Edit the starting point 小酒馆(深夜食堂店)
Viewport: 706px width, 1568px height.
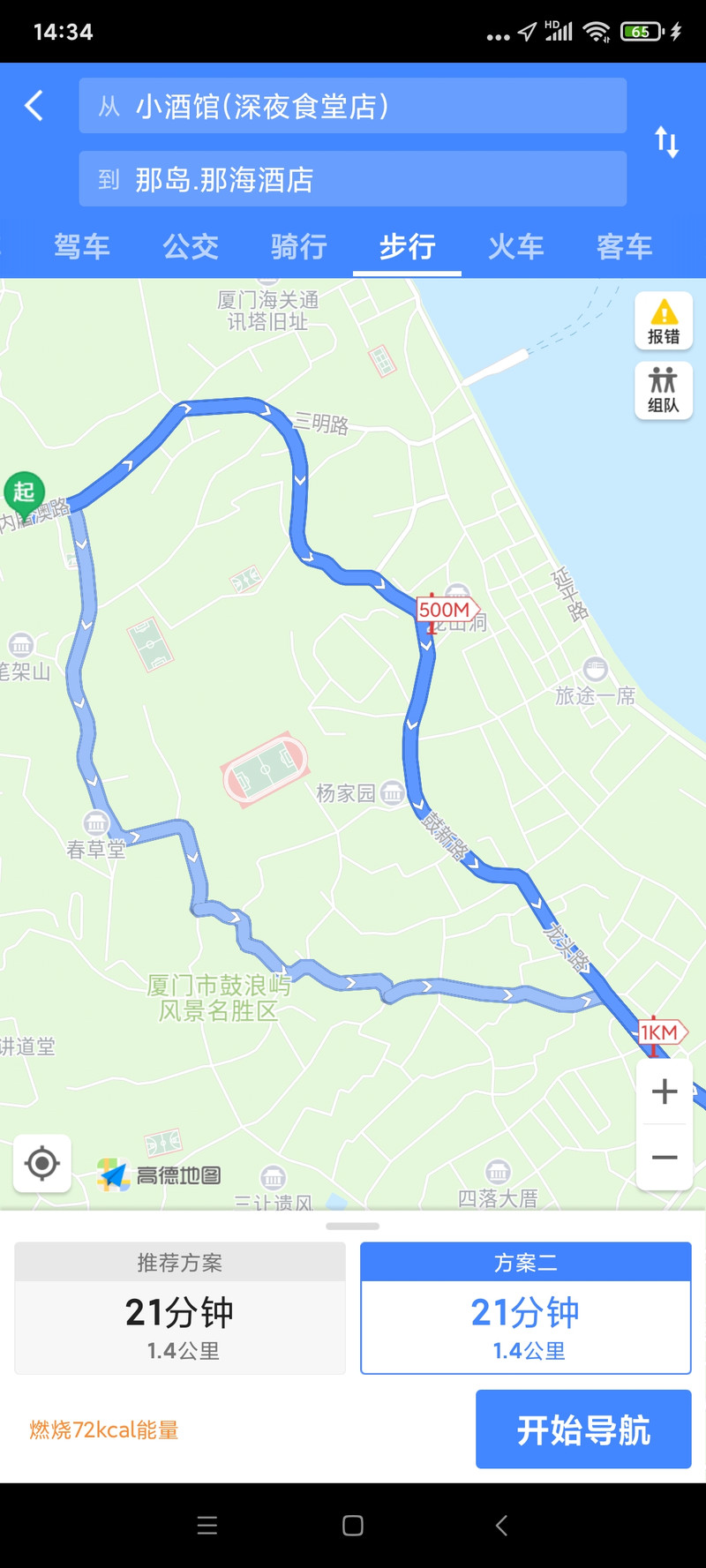[x=352, y=106]
